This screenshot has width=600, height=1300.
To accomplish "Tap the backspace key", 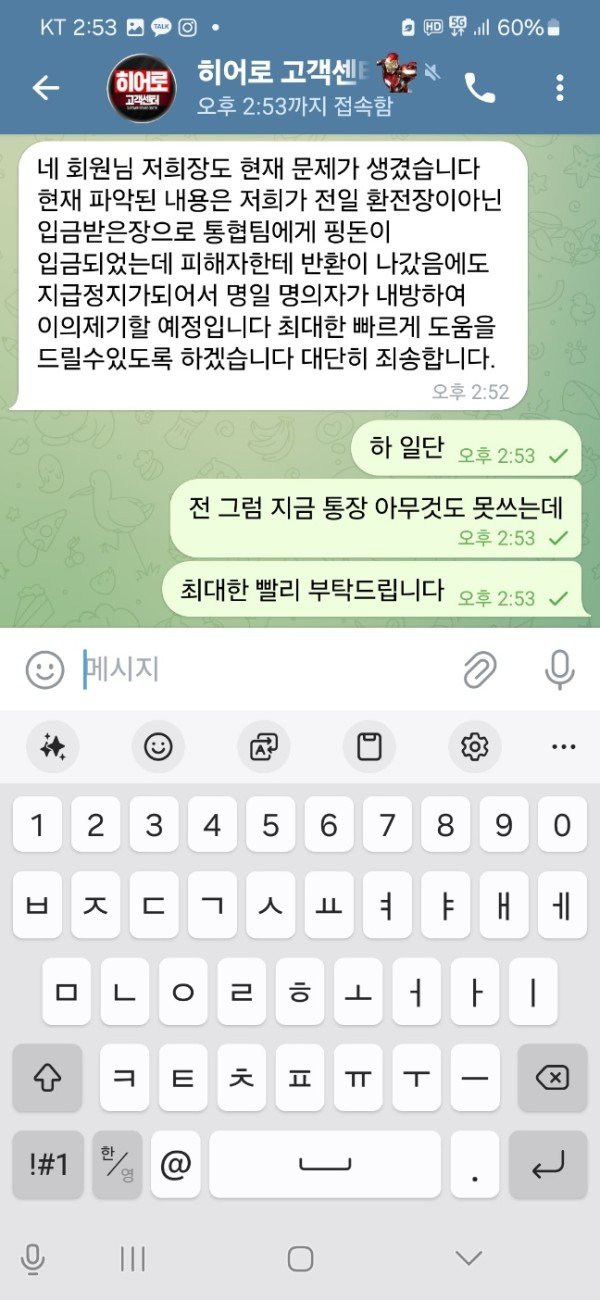I will tap(551, 1077).
